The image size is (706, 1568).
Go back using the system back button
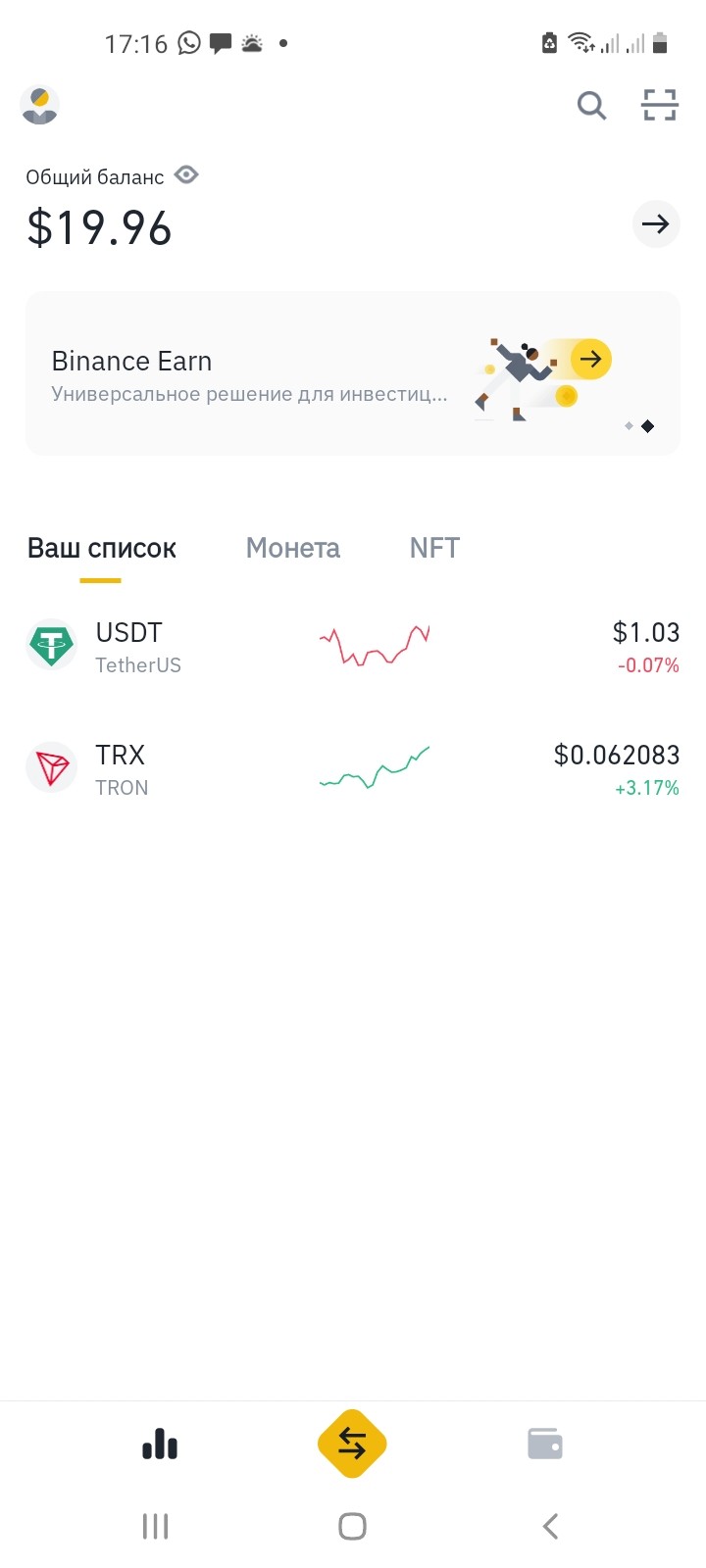point(550,1526)
